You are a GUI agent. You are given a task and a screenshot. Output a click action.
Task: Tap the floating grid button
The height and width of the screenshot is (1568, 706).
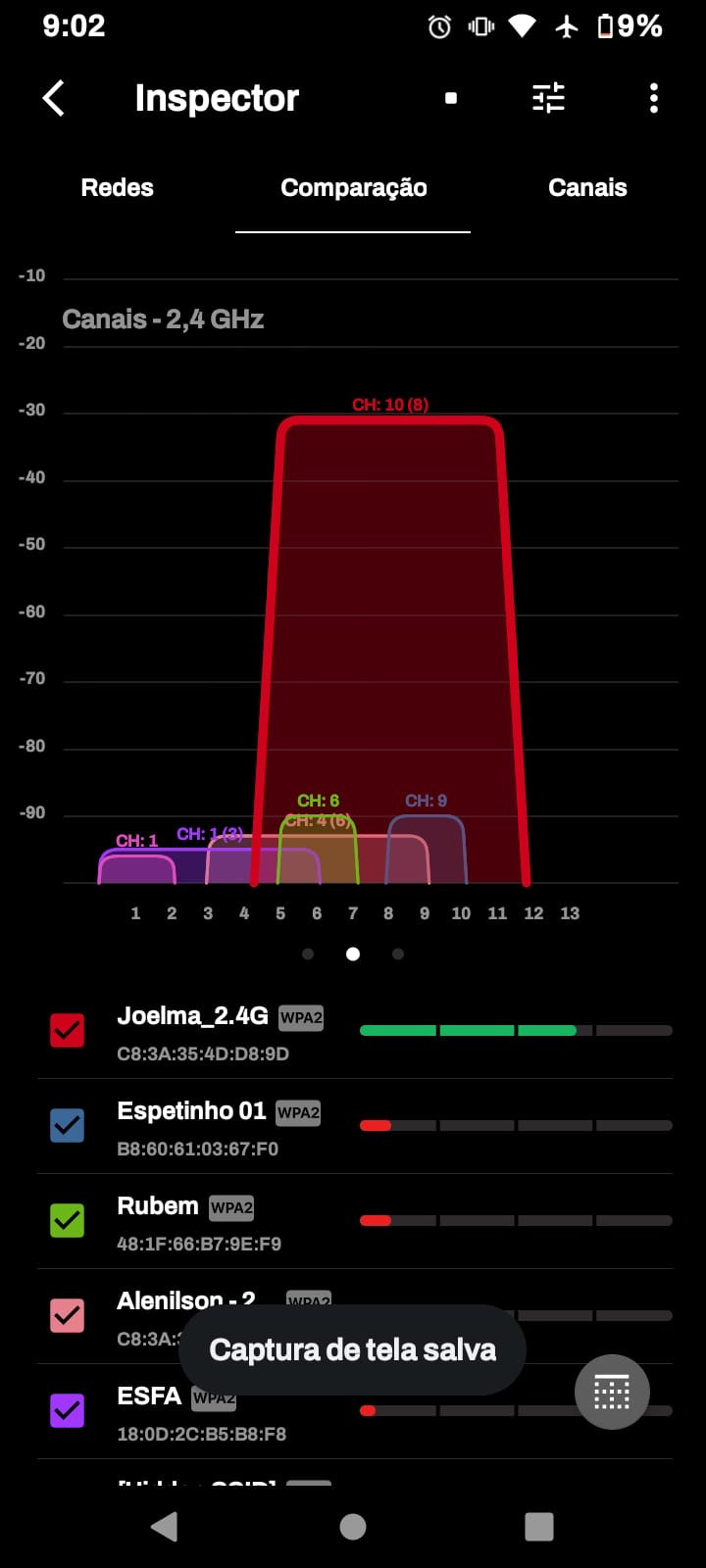(x=612, y=1392)
